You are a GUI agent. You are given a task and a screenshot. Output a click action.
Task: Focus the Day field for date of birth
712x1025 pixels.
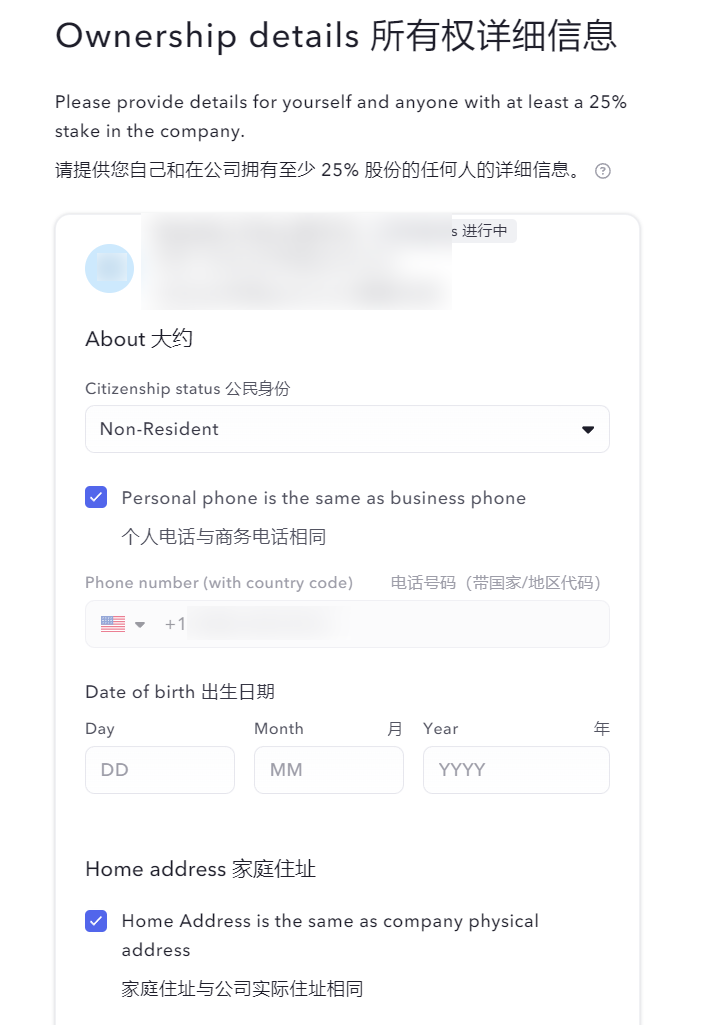tap(159, 770)
